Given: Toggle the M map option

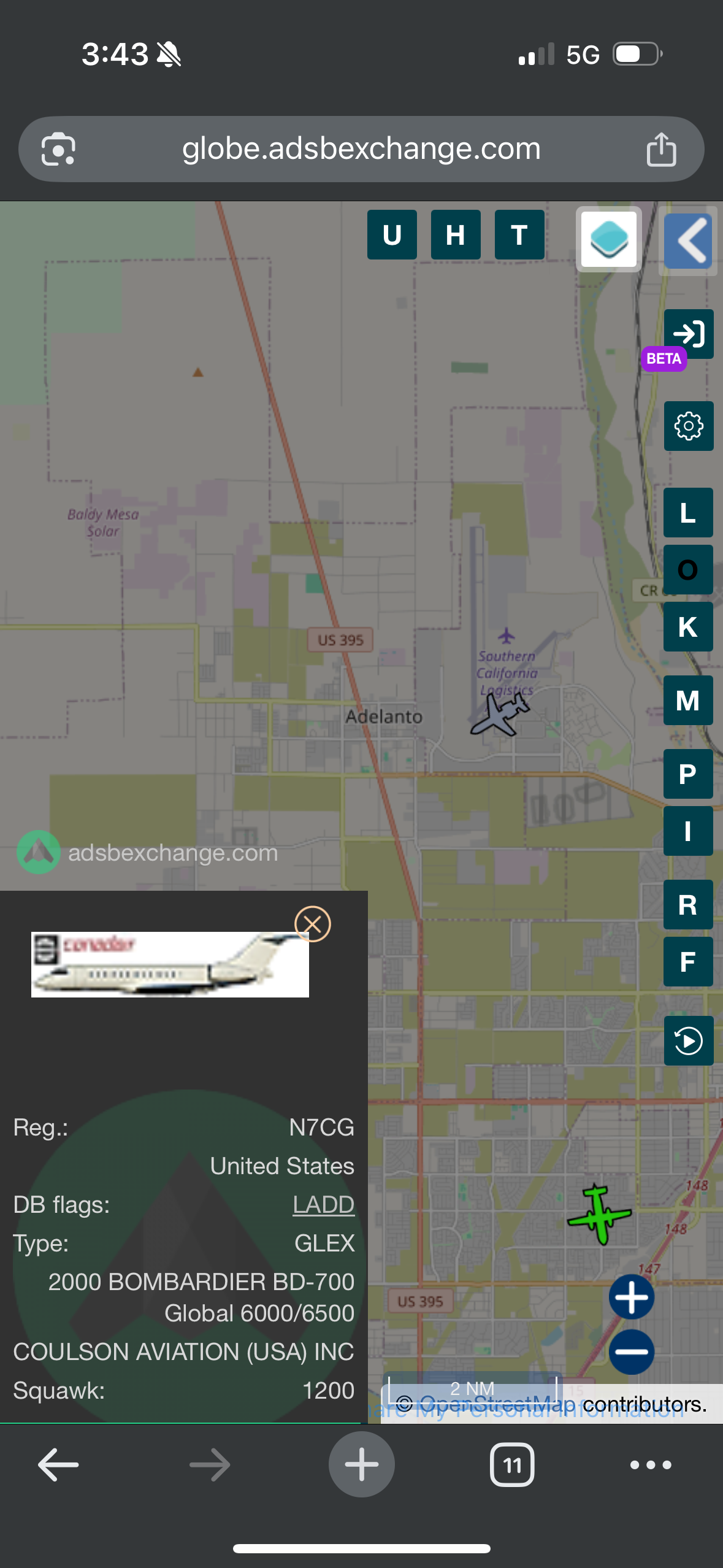Looking at the screenshot, I should coord(688,700).
